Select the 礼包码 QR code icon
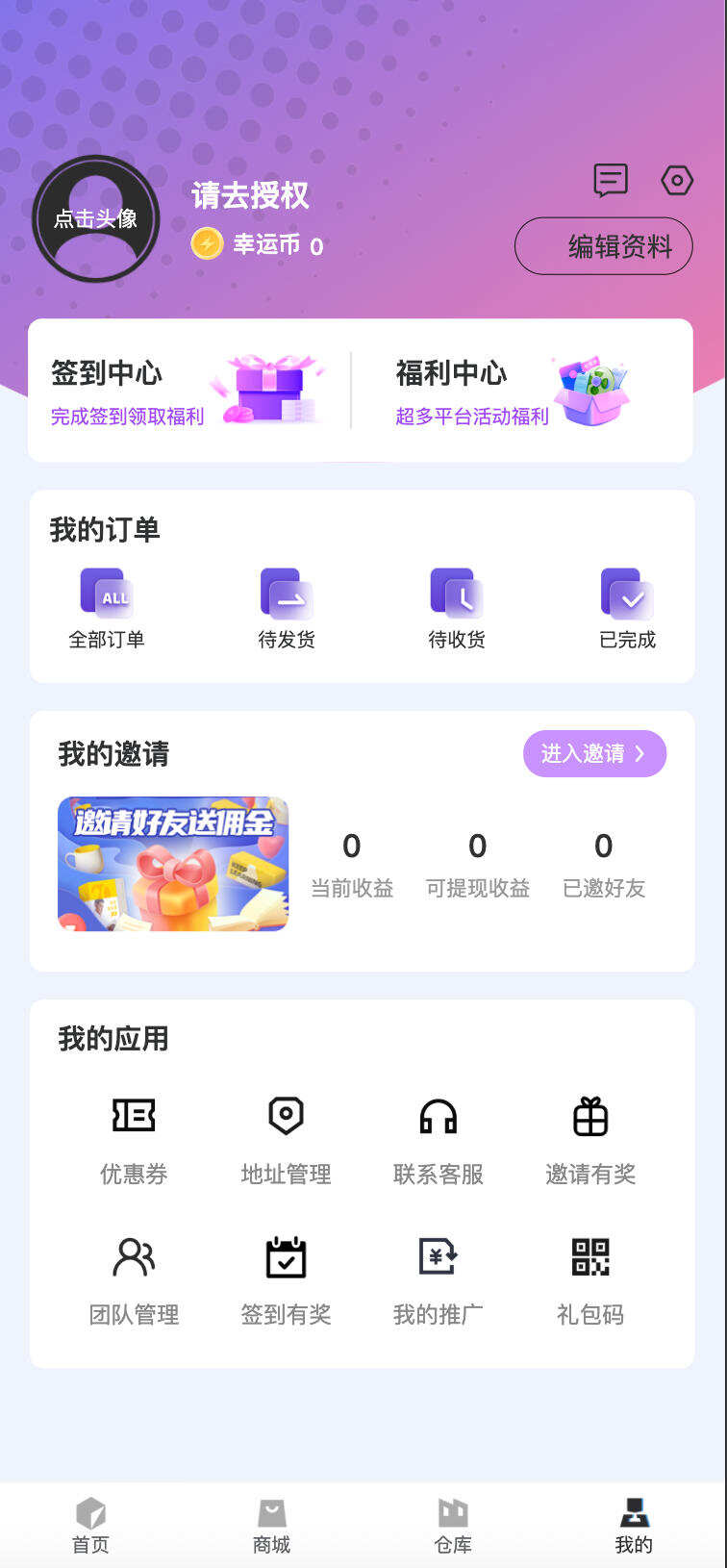The height and width of the screenshot is (1568, 727). [x=589, y=1257]
